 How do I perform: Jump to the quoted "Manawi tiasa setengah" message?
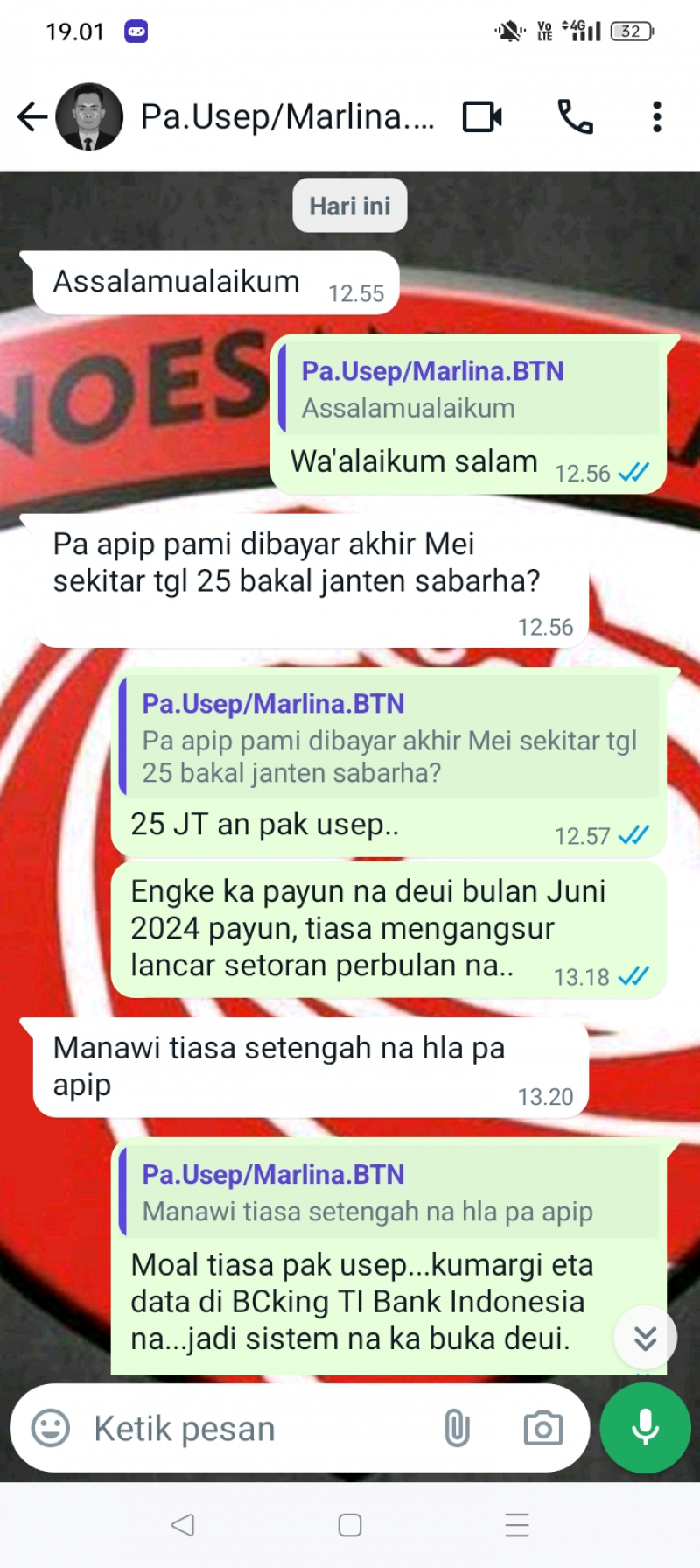point(389,1192)
